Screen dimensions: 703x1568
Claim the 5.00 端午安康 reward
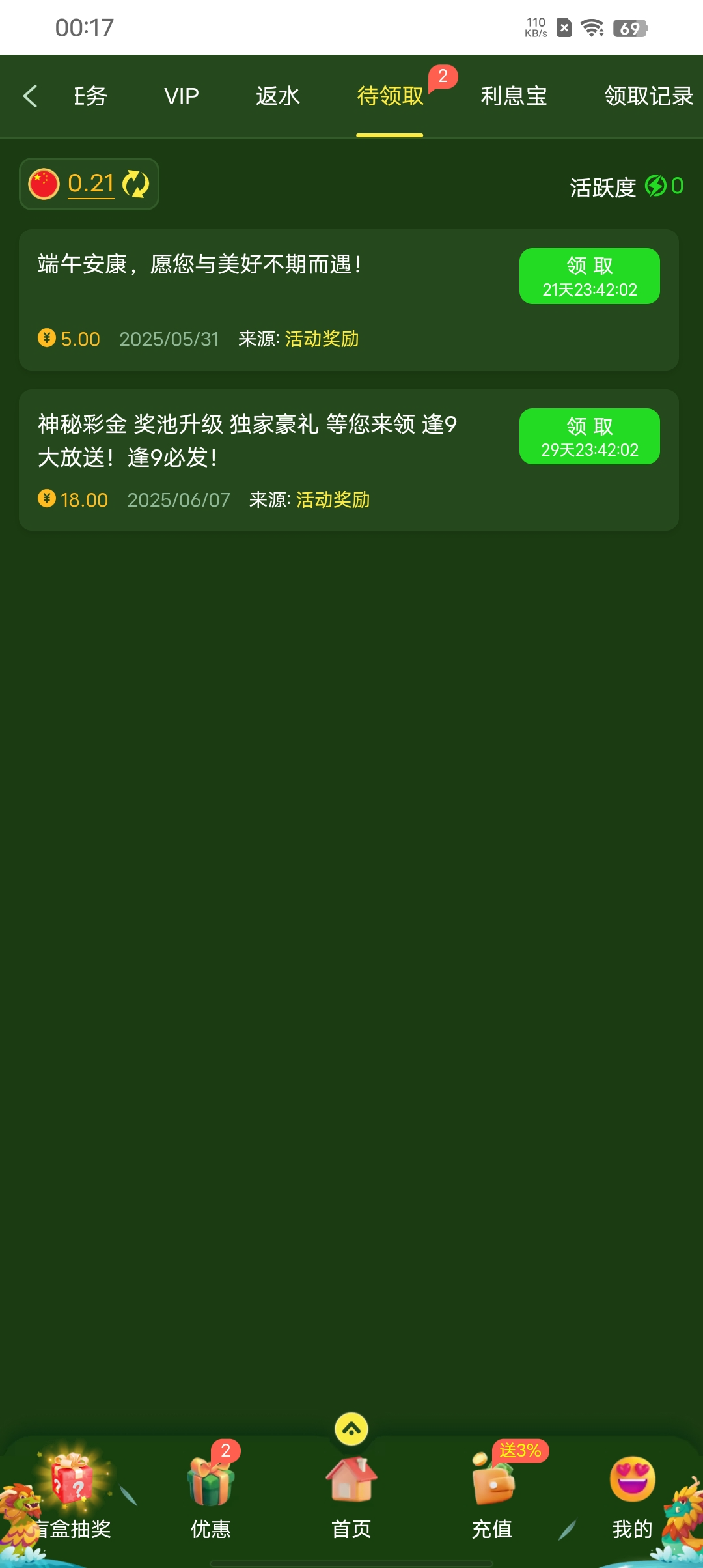click(589, 275)
